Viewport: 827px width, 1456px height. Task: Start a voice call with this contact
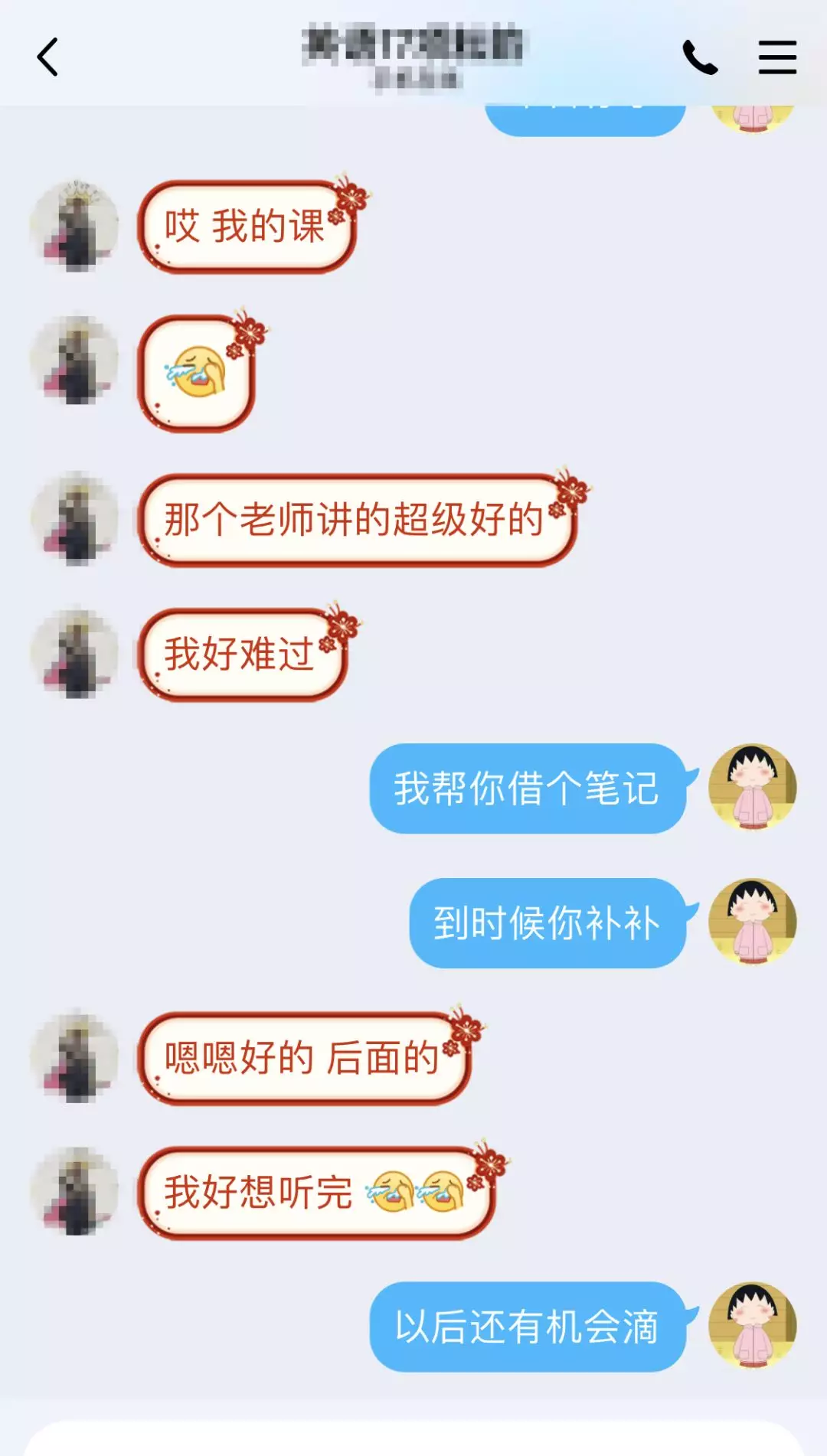coord(700,57)
